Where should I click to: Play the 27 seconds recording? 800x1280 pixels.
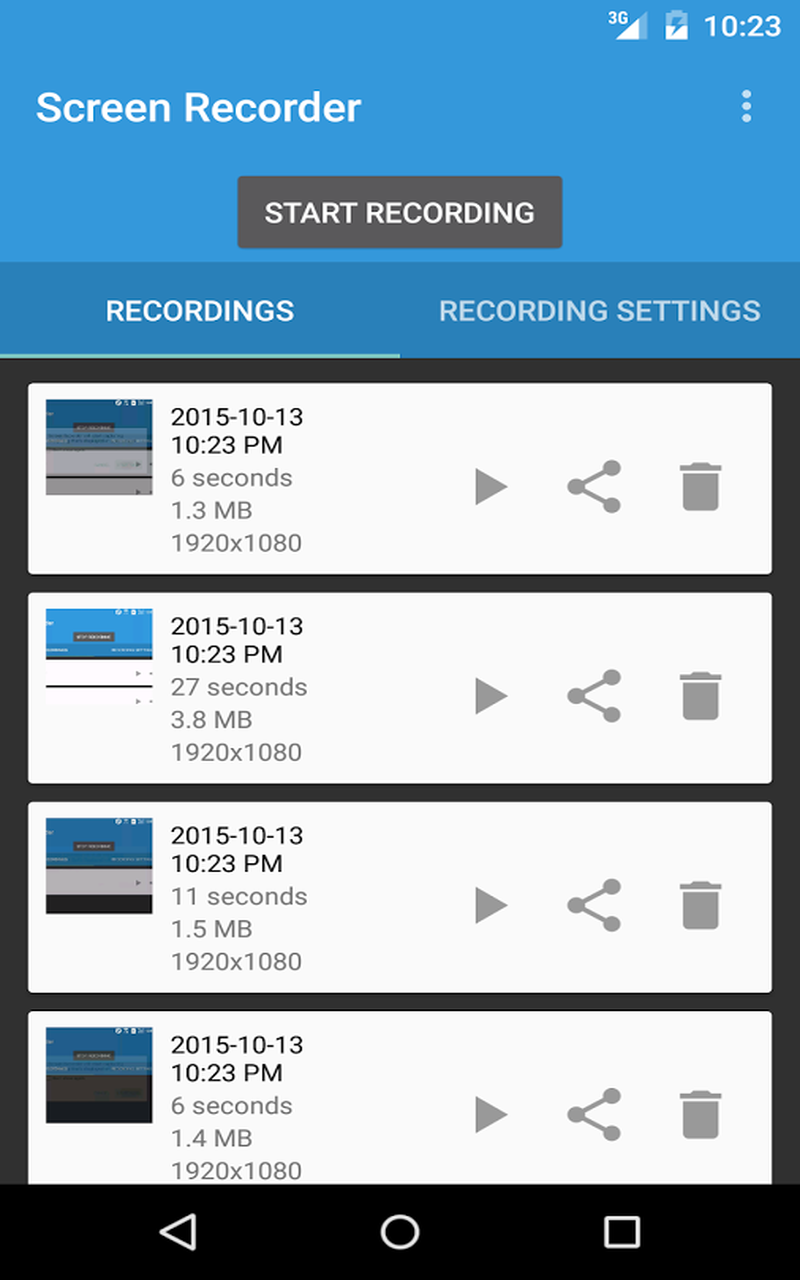tap(490, 696)
